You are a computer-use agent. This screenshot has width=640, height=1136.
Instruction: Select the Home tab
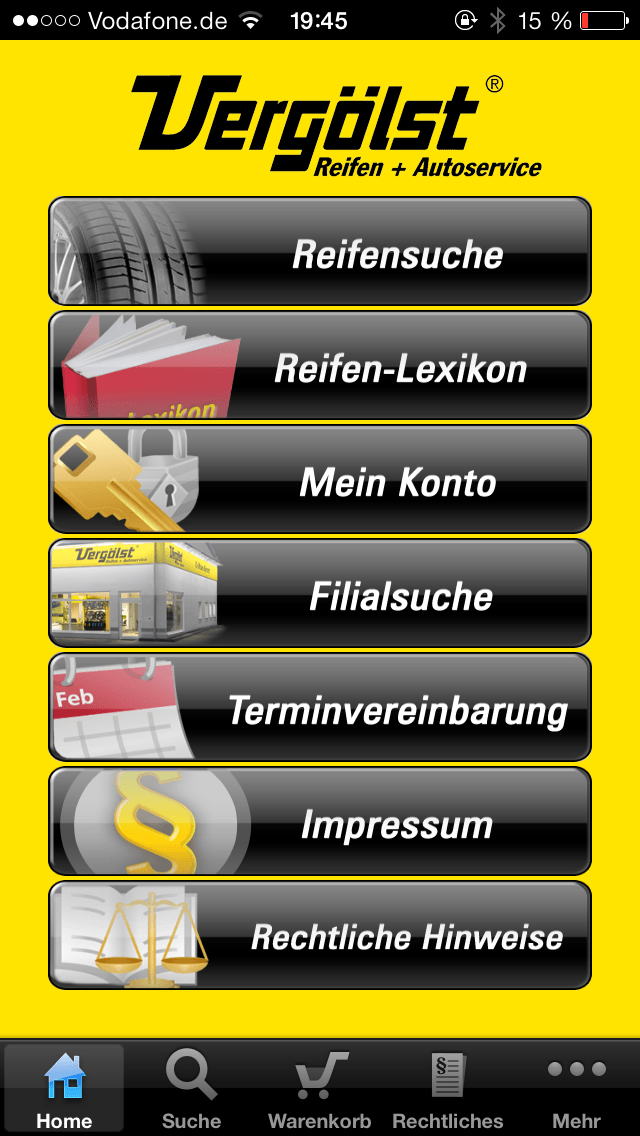[x=65, y=1089]
